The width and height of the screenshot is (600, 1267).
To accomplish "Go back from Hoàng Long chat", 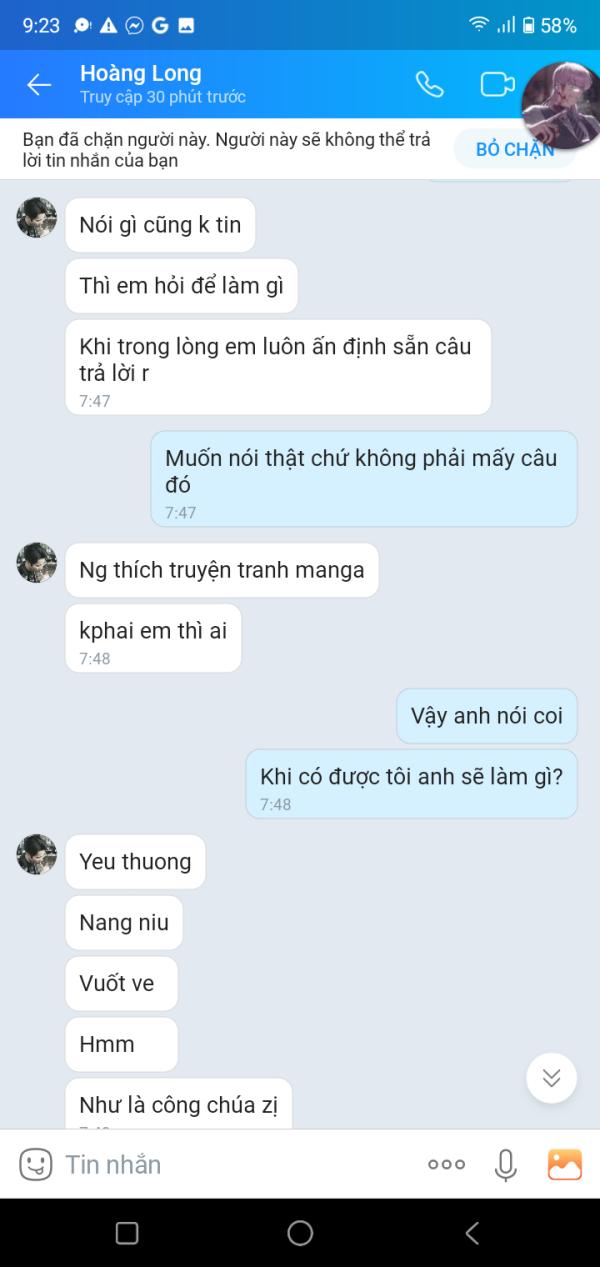I will point(39,85).
